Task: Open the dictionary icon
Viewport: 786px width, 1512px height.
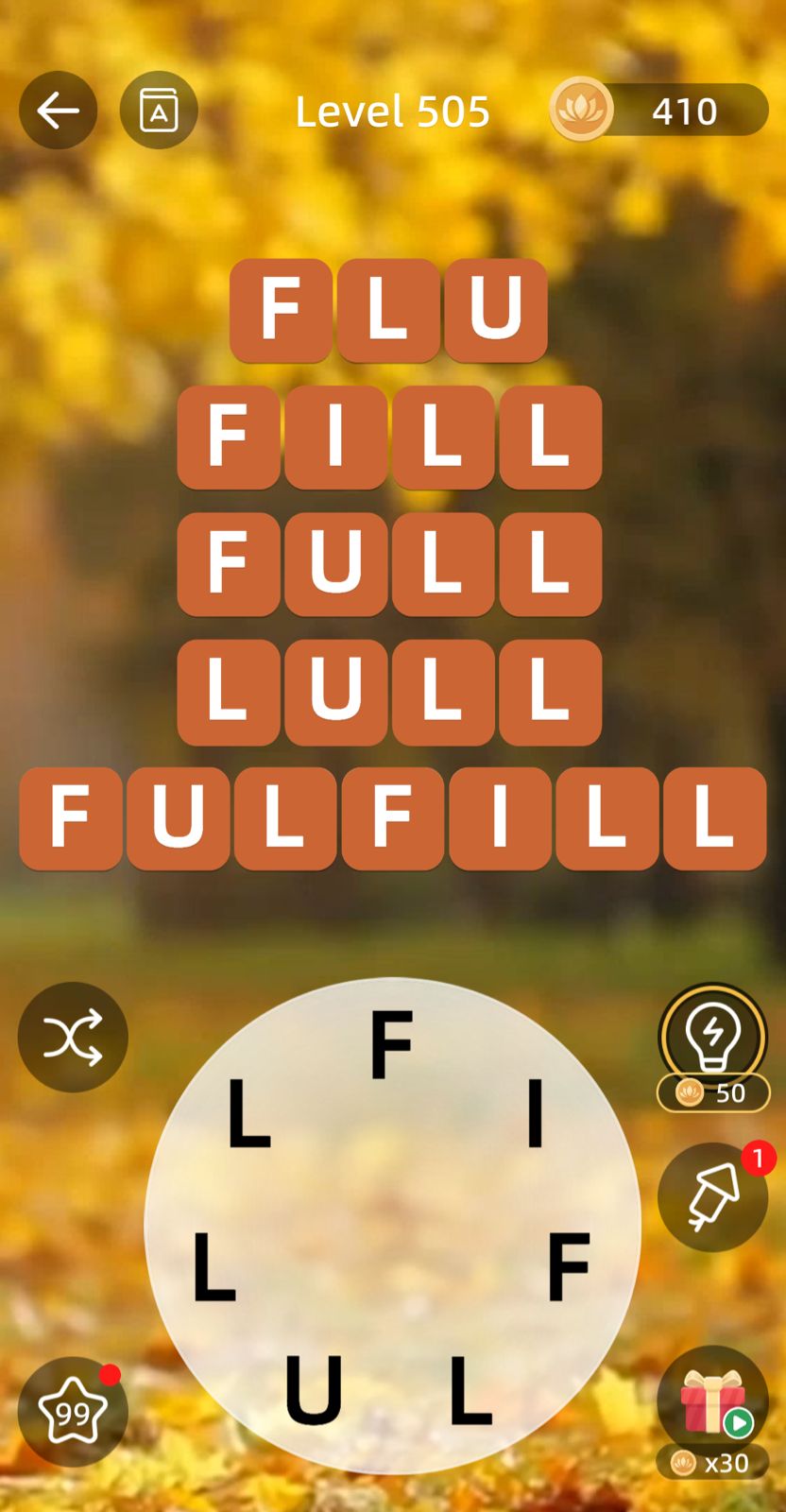Action: click(159, 111)
